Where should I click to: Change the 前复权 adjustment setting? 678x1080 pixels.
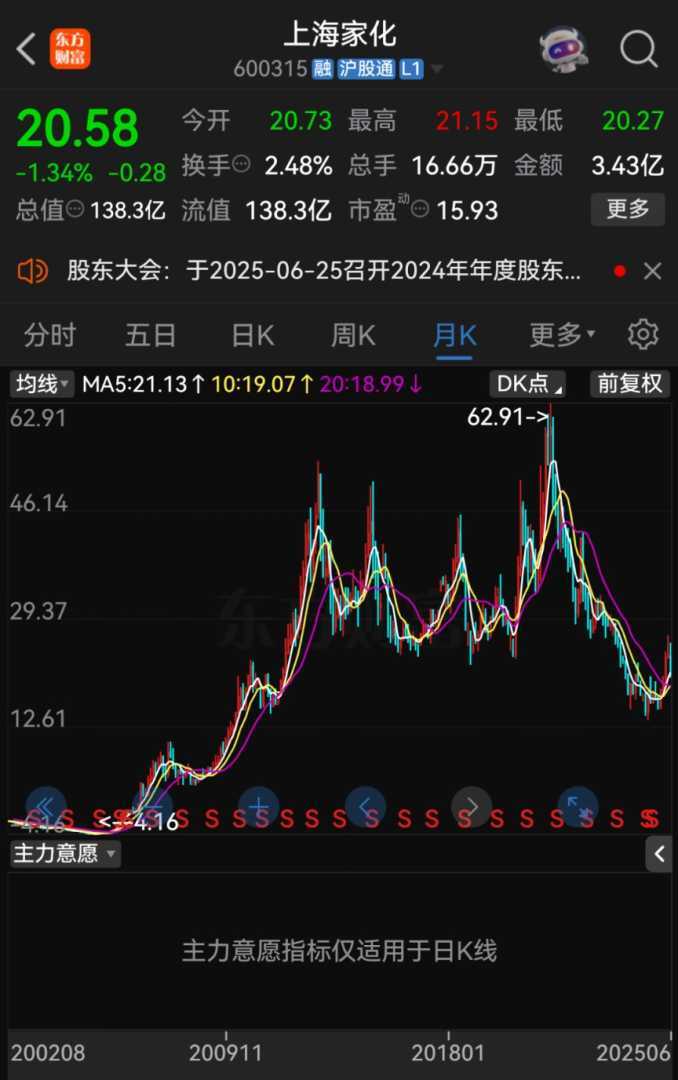(x=630, y=384)
